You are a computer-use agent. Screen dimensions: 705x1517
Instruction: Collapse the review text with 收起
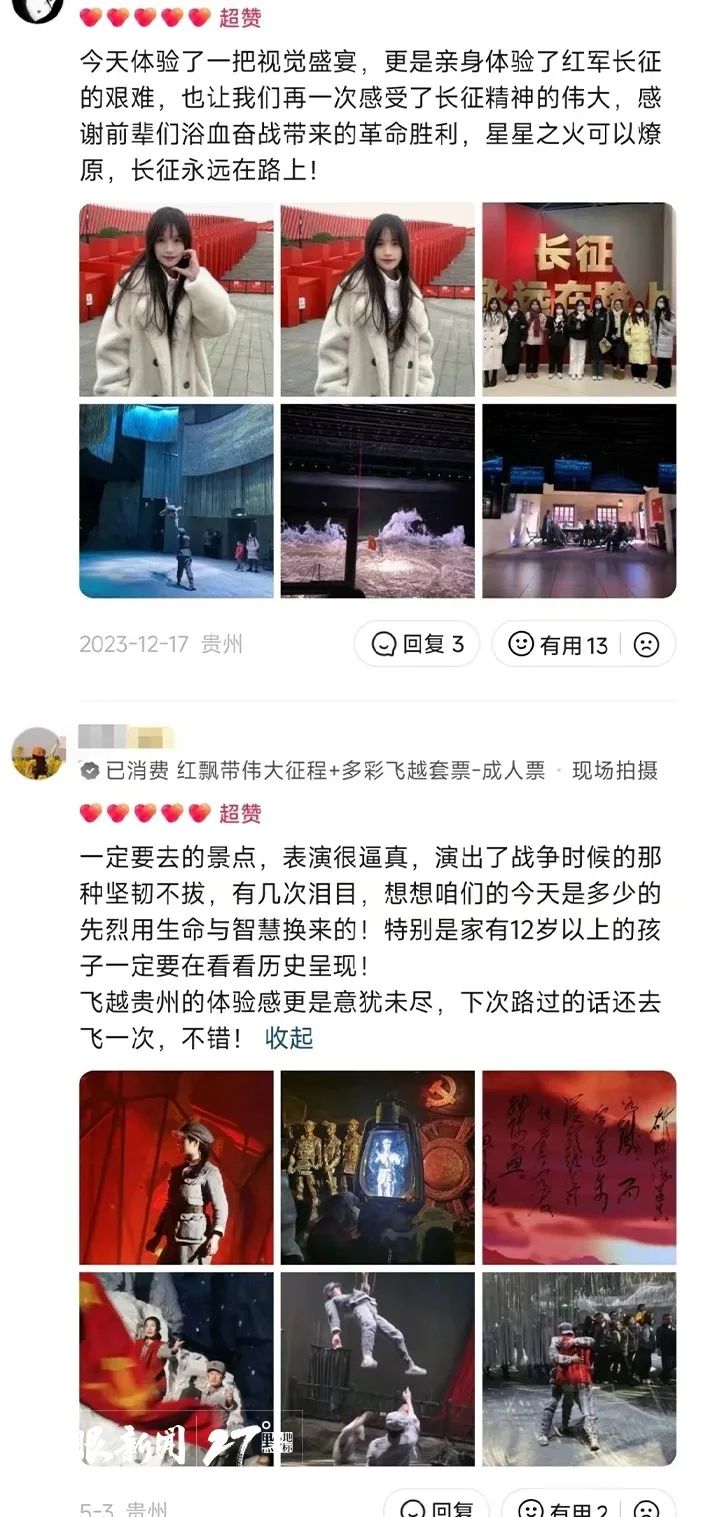pyautogui.click(x=289, y=1038)
